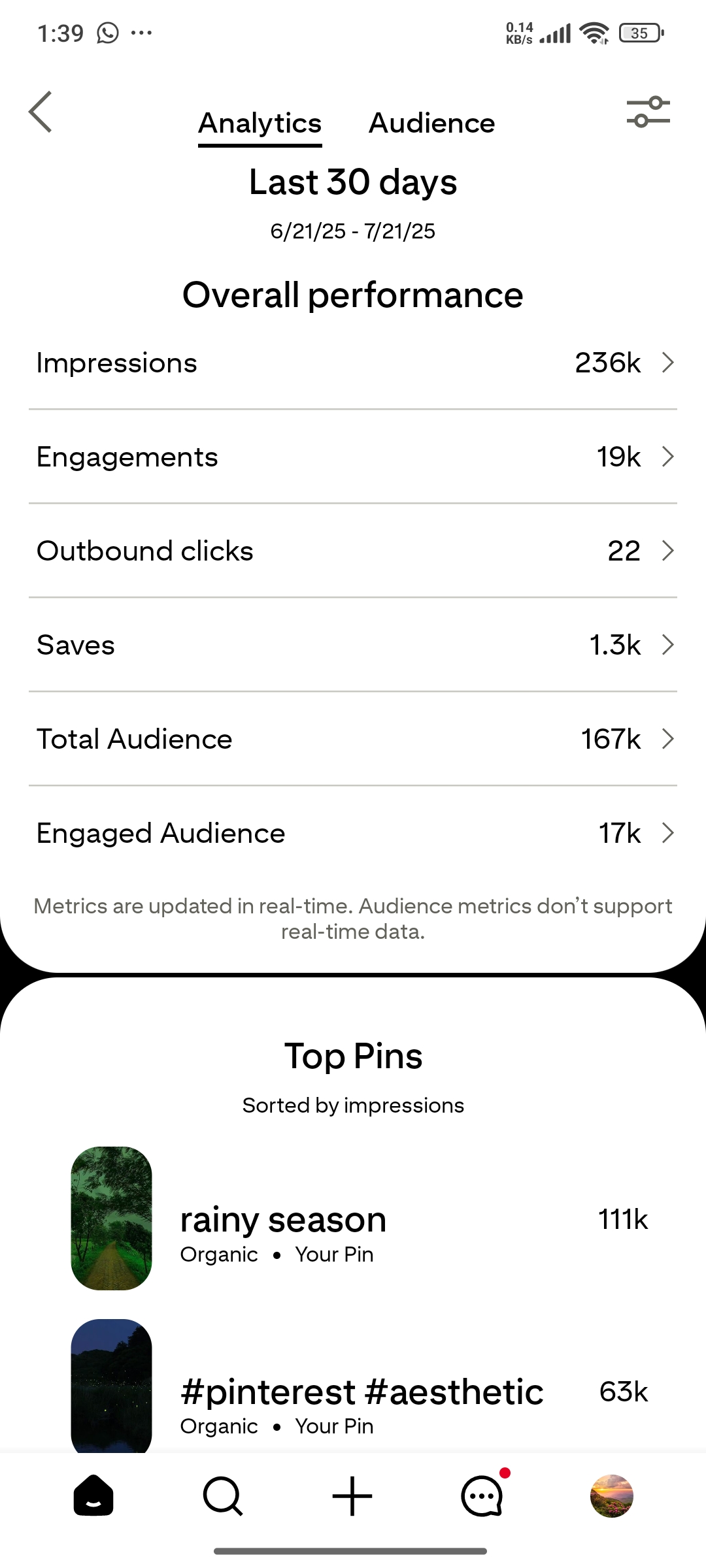Create a new Pin with plus
Image resolution: width=706 pixels, height=1568 pixels.
[352, 1495]
